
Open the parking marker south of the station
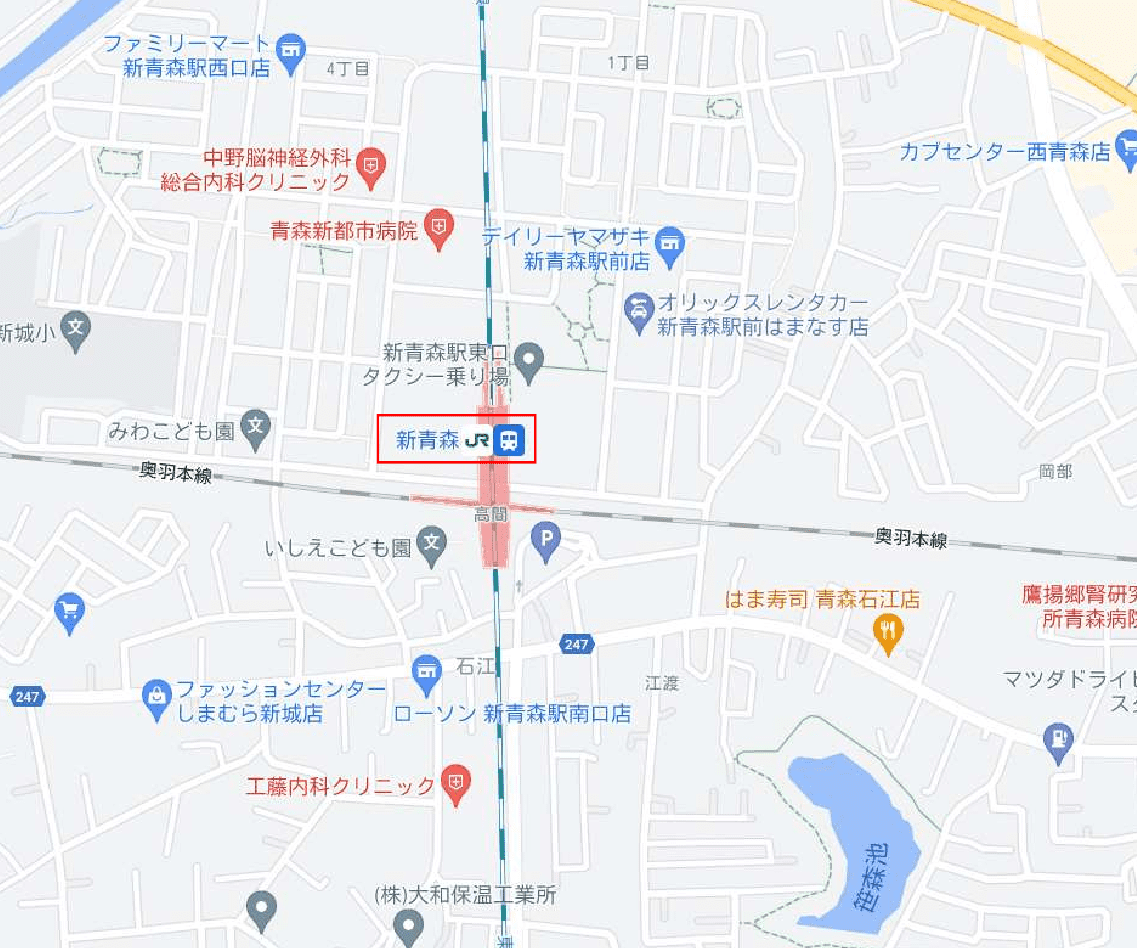(x=546, y=543)
